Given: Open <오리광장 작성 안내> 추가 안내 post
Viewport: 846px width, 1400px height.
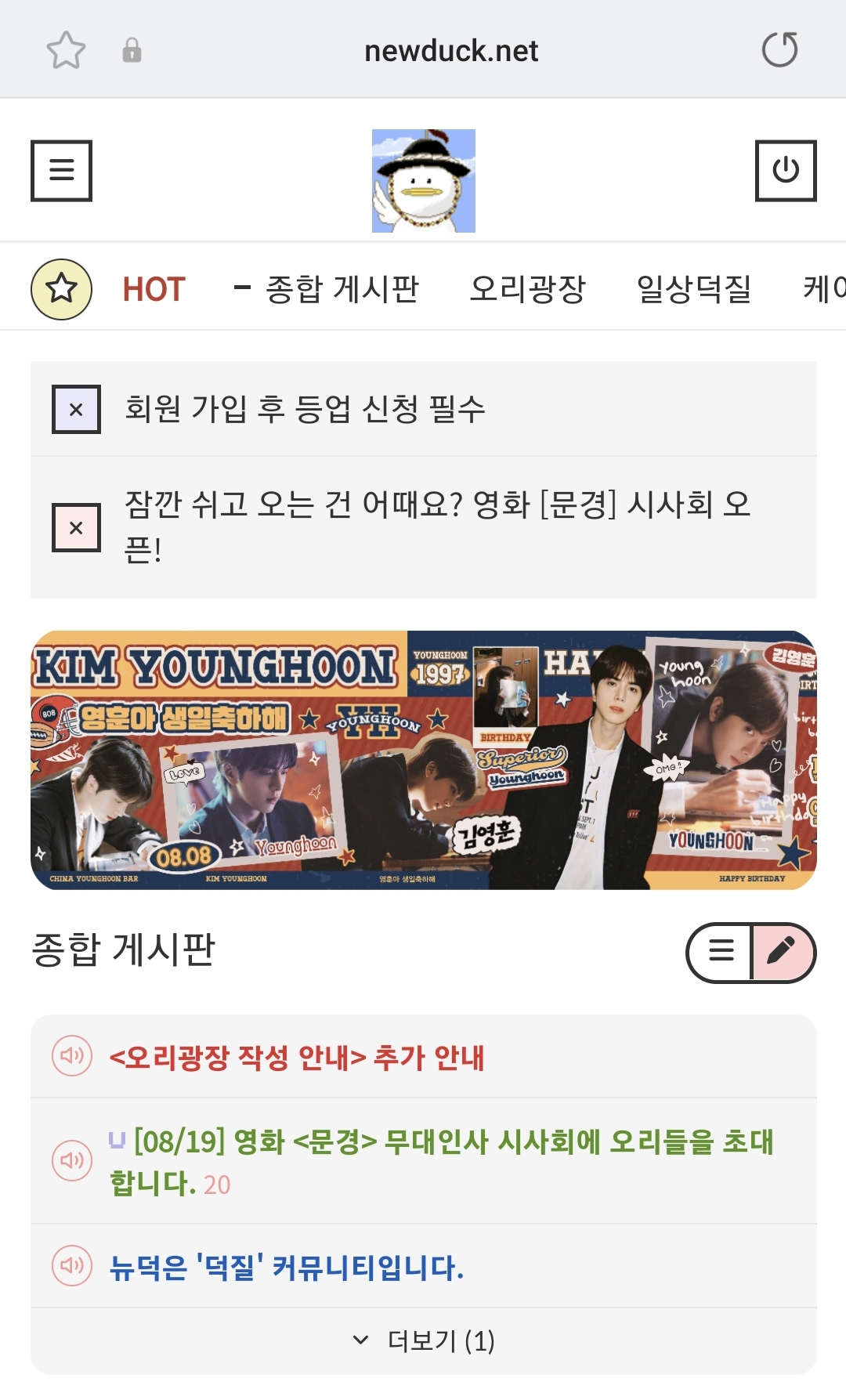Looking at the screenshot, I should click(x=296, y=1057).
